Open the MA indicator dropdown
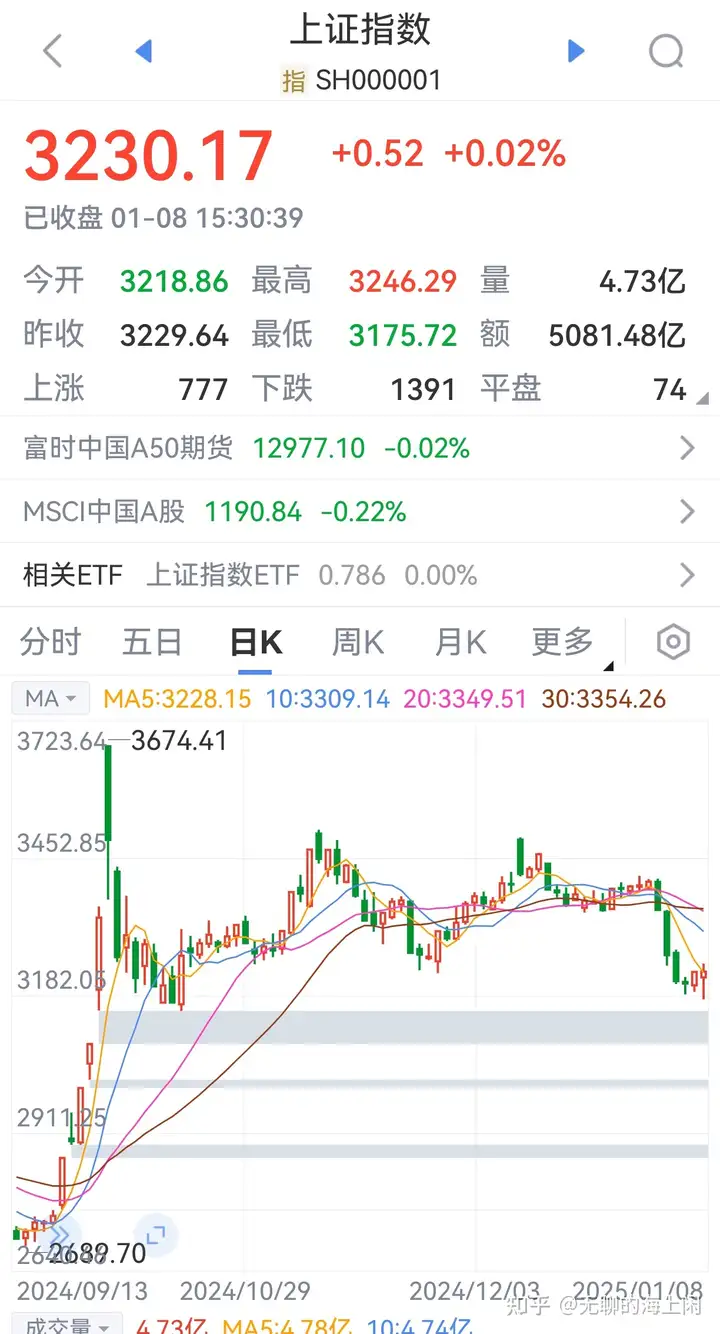 (50, 698)
